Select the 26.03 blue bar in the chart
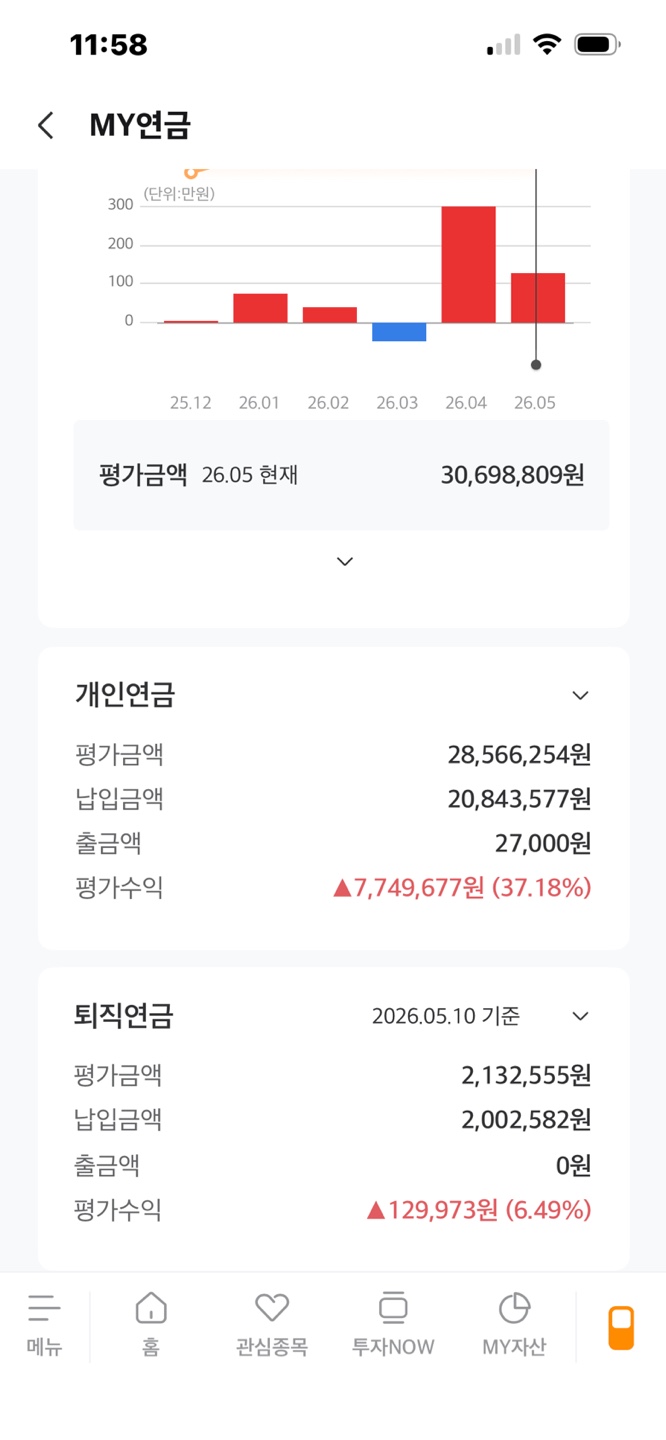 399,332
